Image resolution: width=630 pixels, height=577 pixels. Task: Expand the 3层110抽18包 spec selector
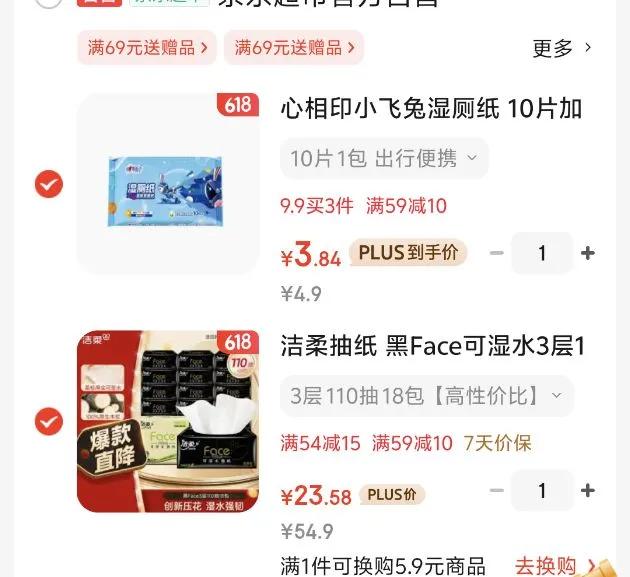point(427,396)
